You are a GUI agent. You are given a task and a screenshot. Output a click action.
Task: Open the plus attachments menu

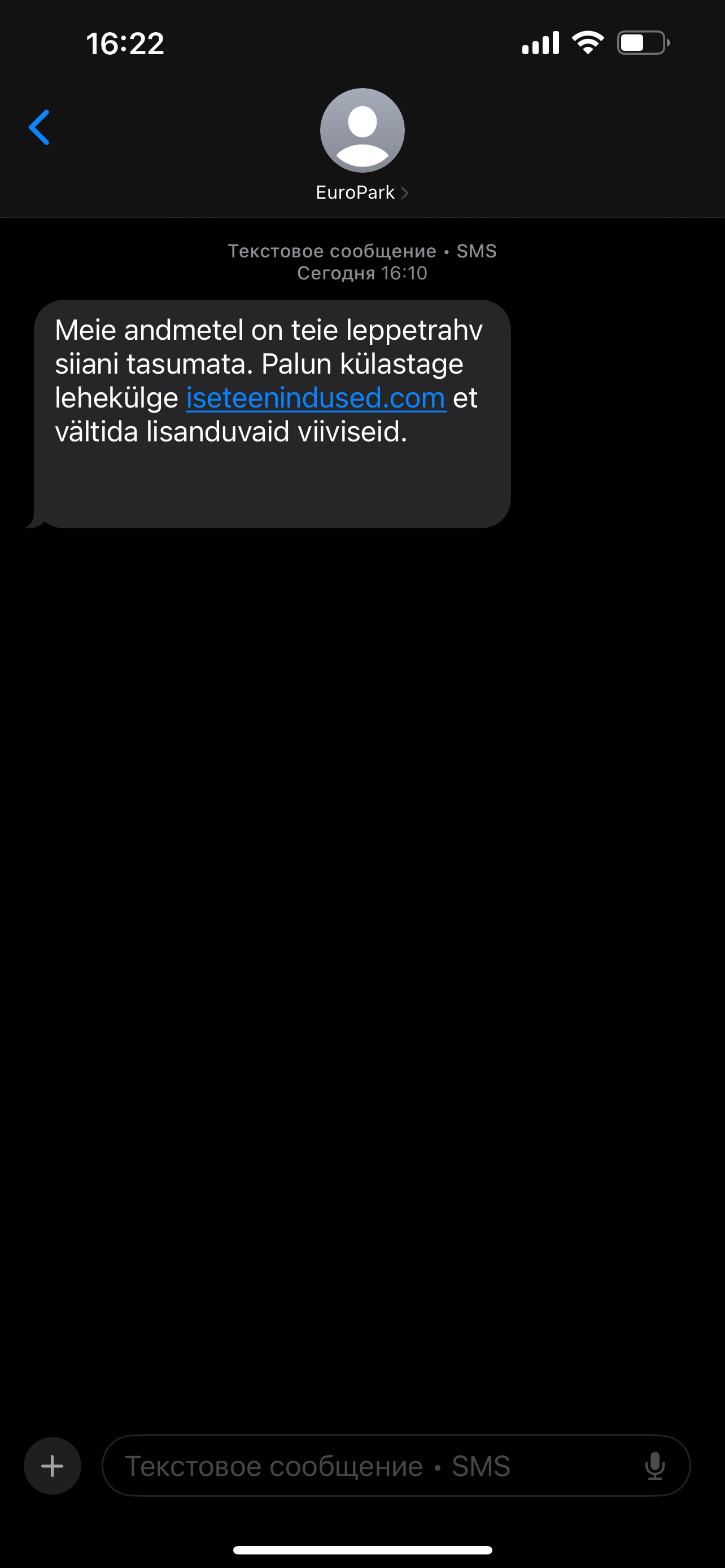point(53,1465)
